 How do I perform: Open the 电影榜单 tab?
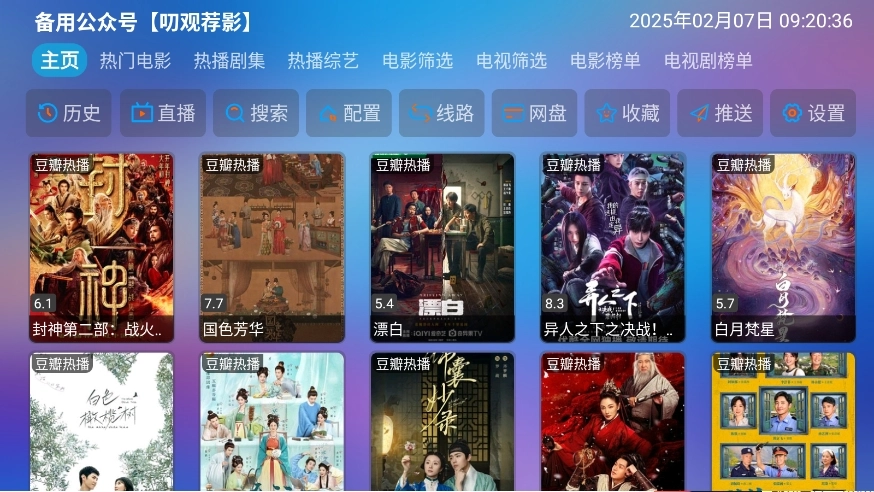(605, 61)
